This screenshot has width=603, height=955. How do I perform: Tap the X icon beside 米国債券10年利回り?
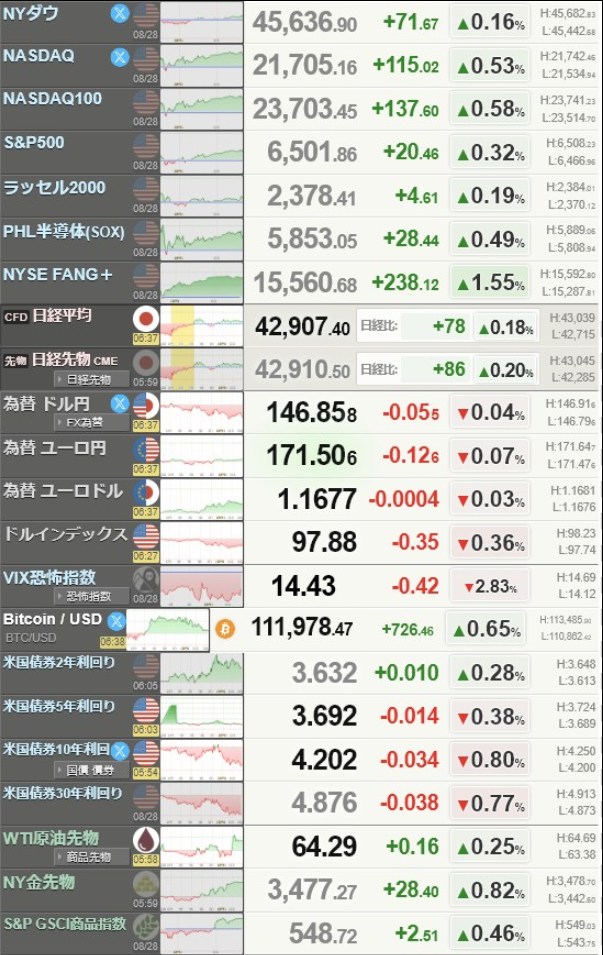pos(121,750)
